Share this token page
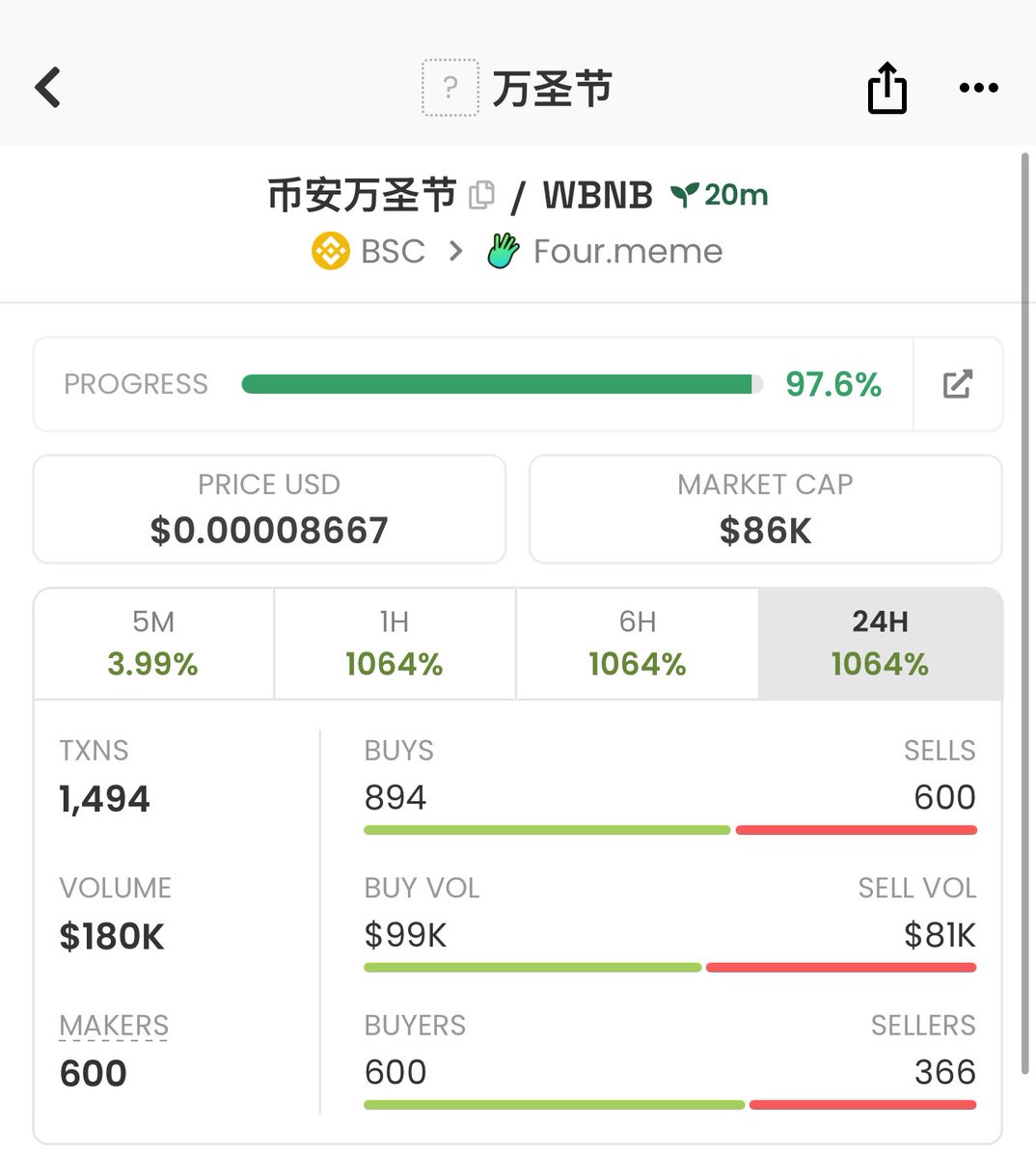 pos(886,88)
